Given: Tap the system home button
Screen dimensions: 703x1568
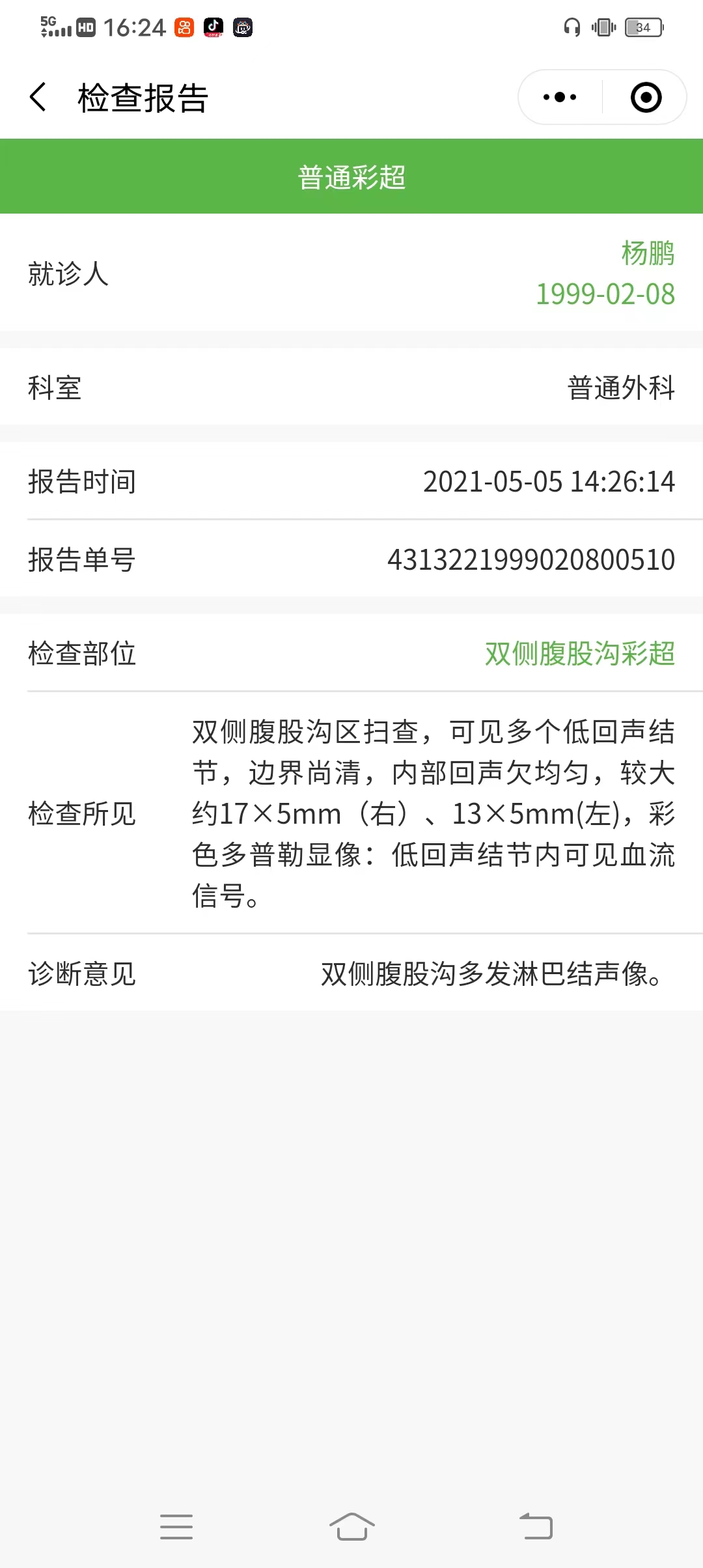Looking at the screenshot, I should point(351,1526).
